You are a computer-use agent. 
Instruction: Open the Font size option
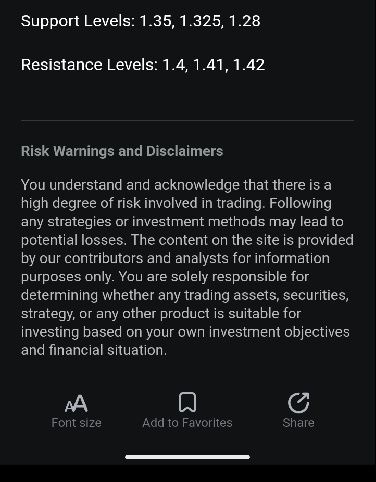coord(76,411)
